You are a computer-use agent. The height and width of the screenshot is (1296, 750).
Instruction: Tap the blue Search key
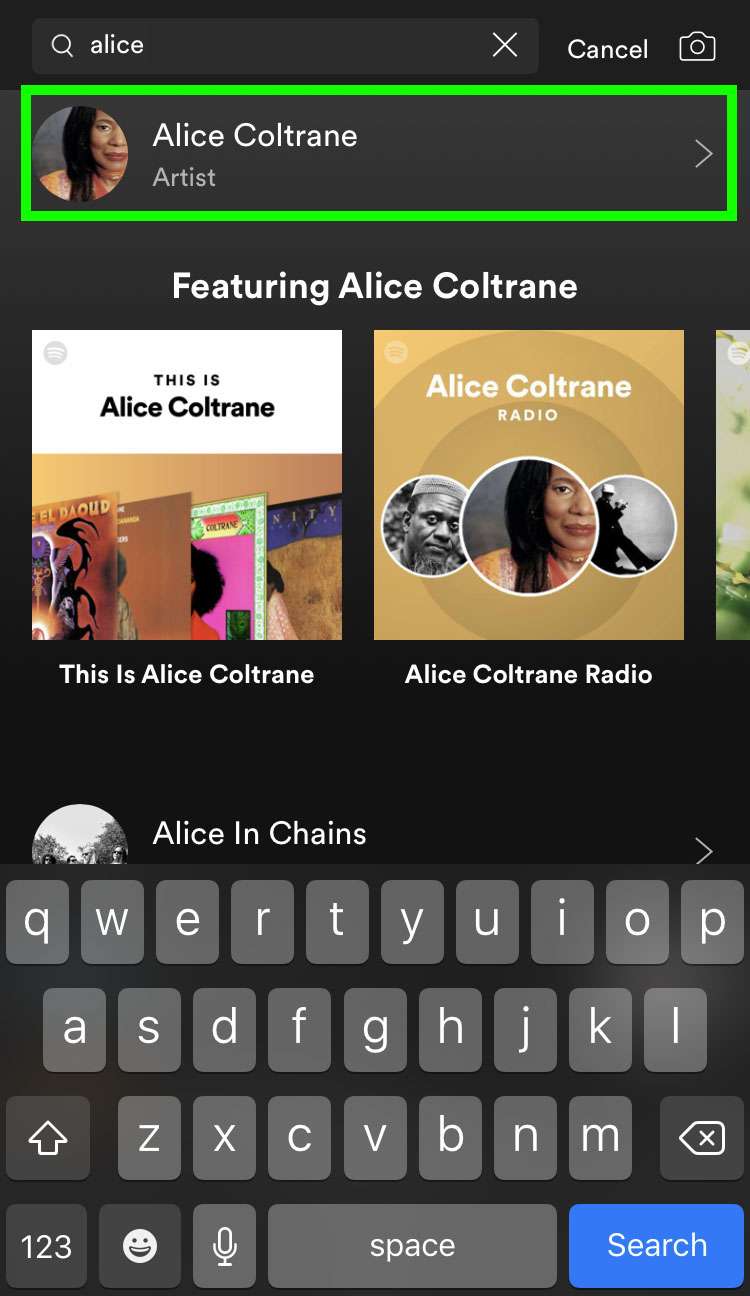tap(656, 1245)
